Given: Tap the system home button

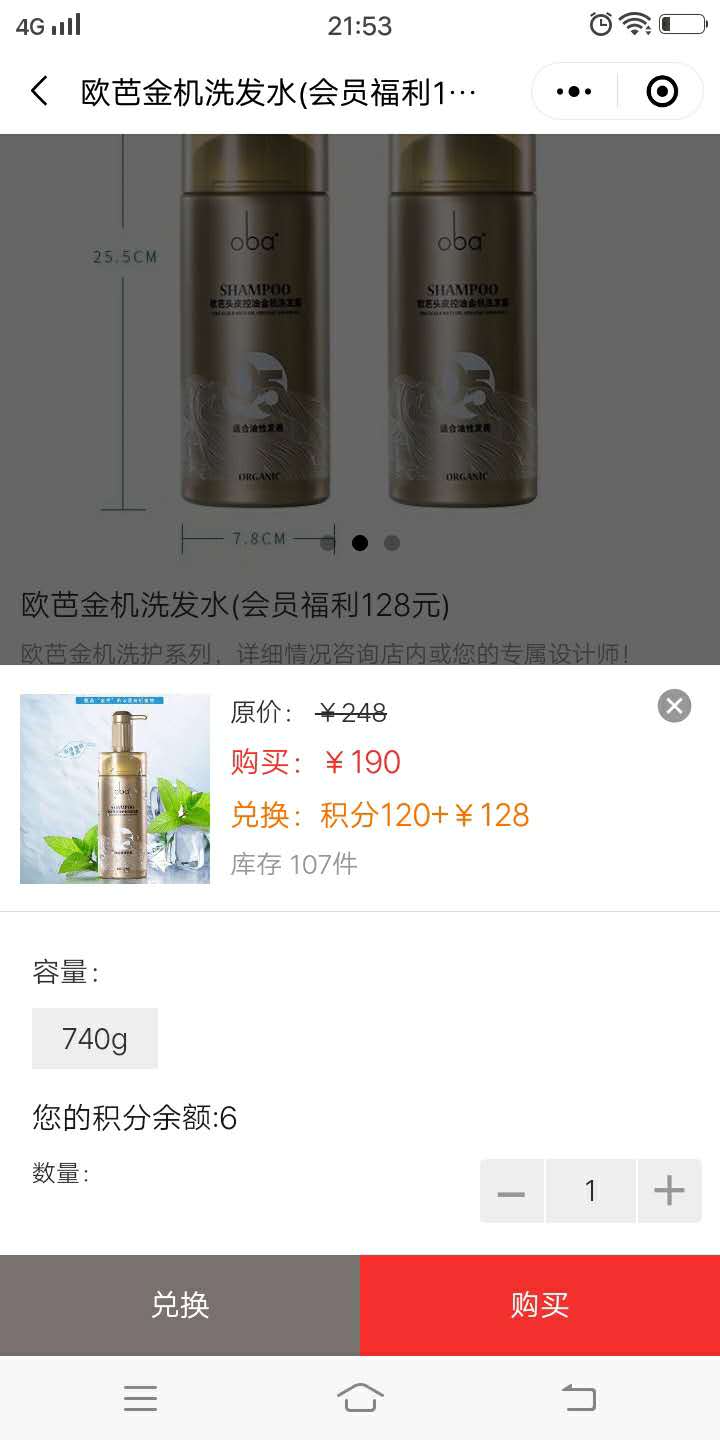Looking at the screenshot, I should pos(360,1398).
